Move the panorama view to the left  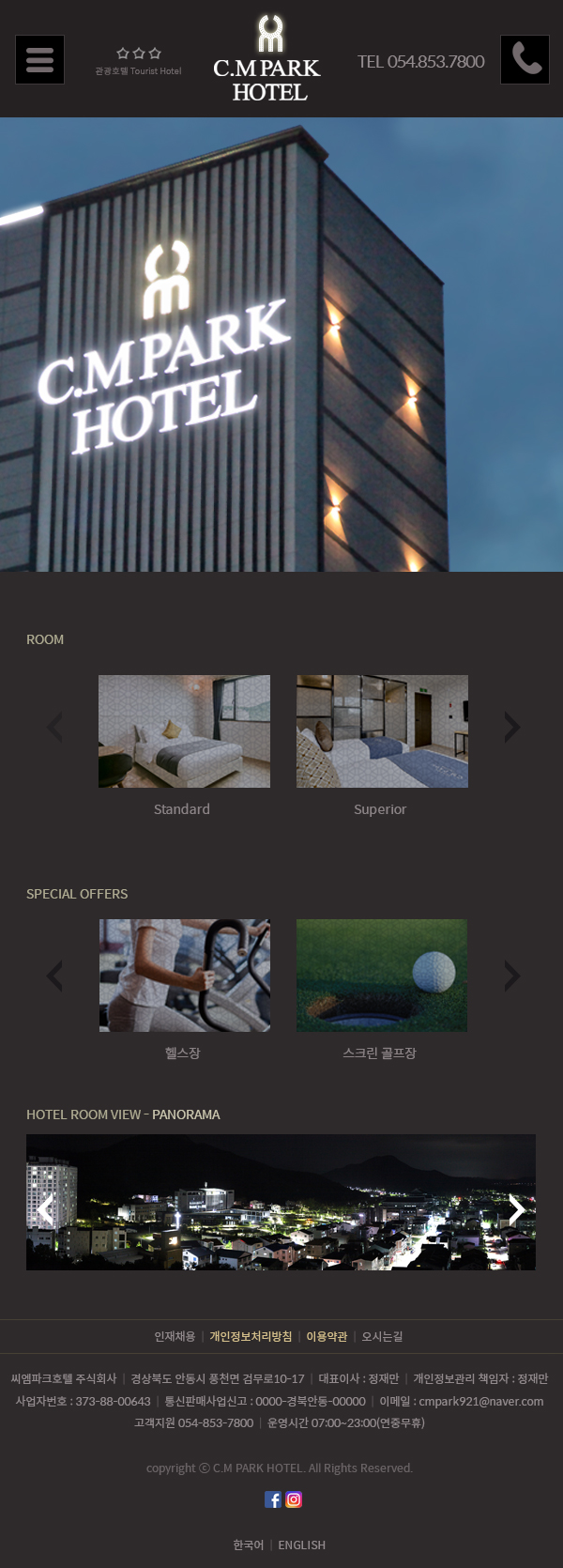point(45,1208)
